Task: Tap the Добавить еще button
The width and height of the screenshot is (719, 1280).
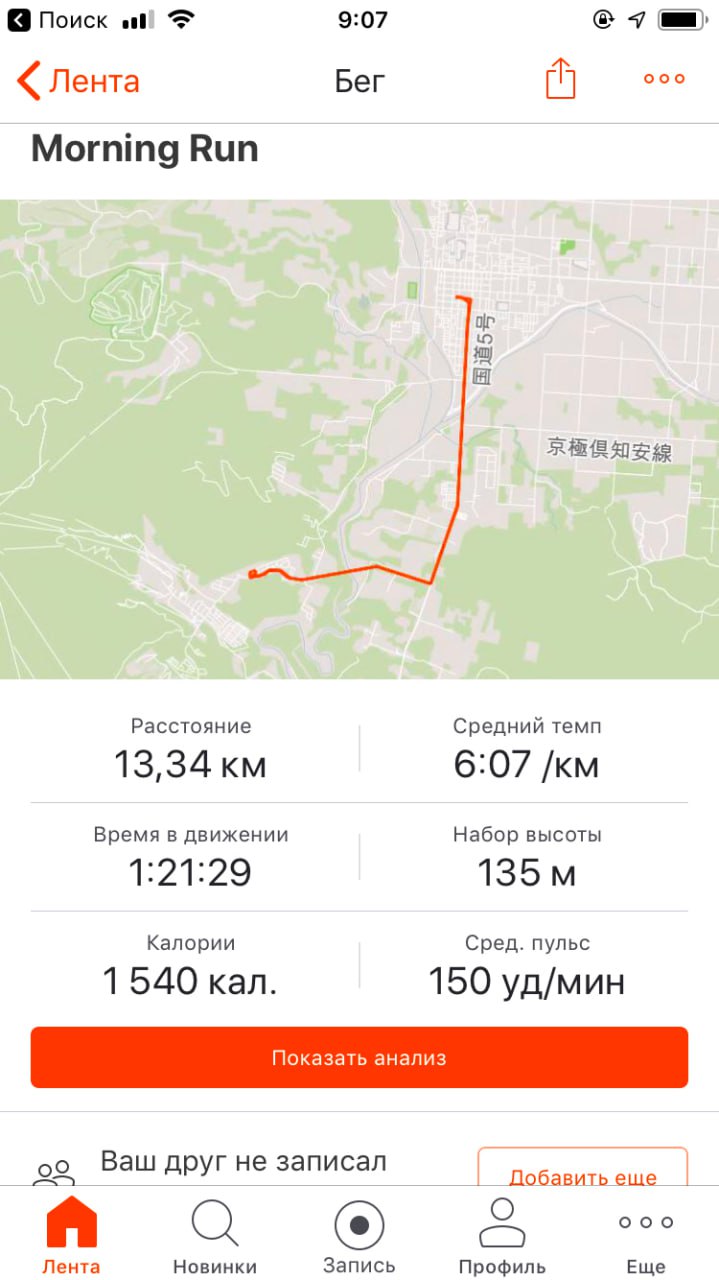Action: (x=582, y=1170)
